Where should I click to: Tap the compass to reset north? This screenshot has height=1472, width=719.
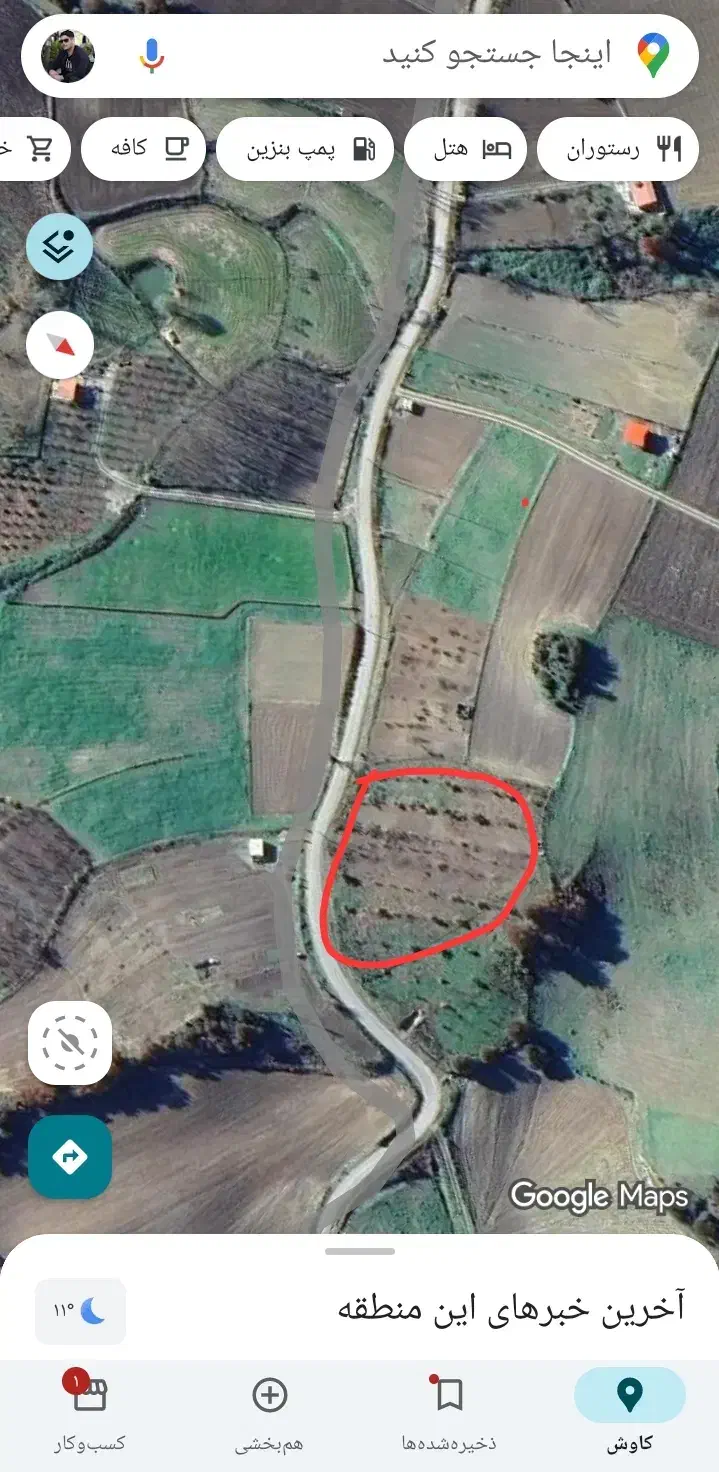[60, 346]
